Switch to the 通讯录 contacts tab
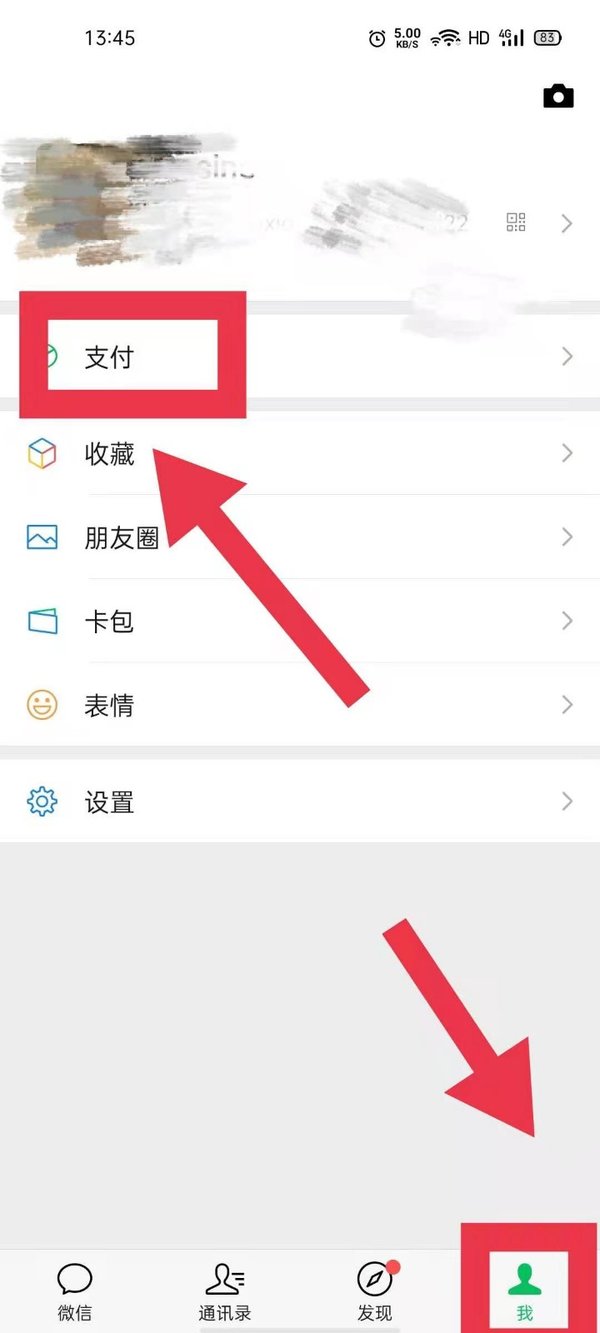 click(225, 1290)
